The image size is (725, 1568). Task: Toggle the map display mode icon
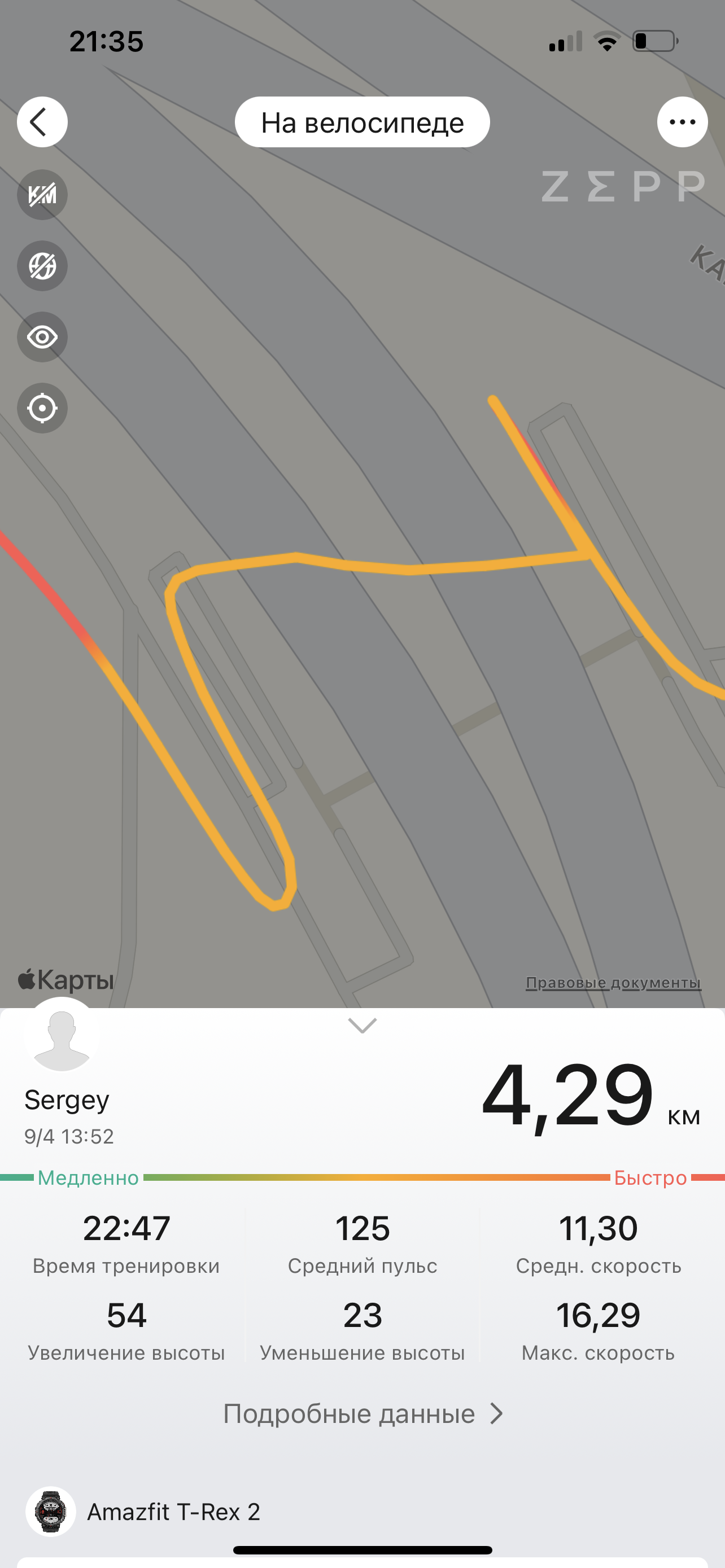[x=42, y=266]
